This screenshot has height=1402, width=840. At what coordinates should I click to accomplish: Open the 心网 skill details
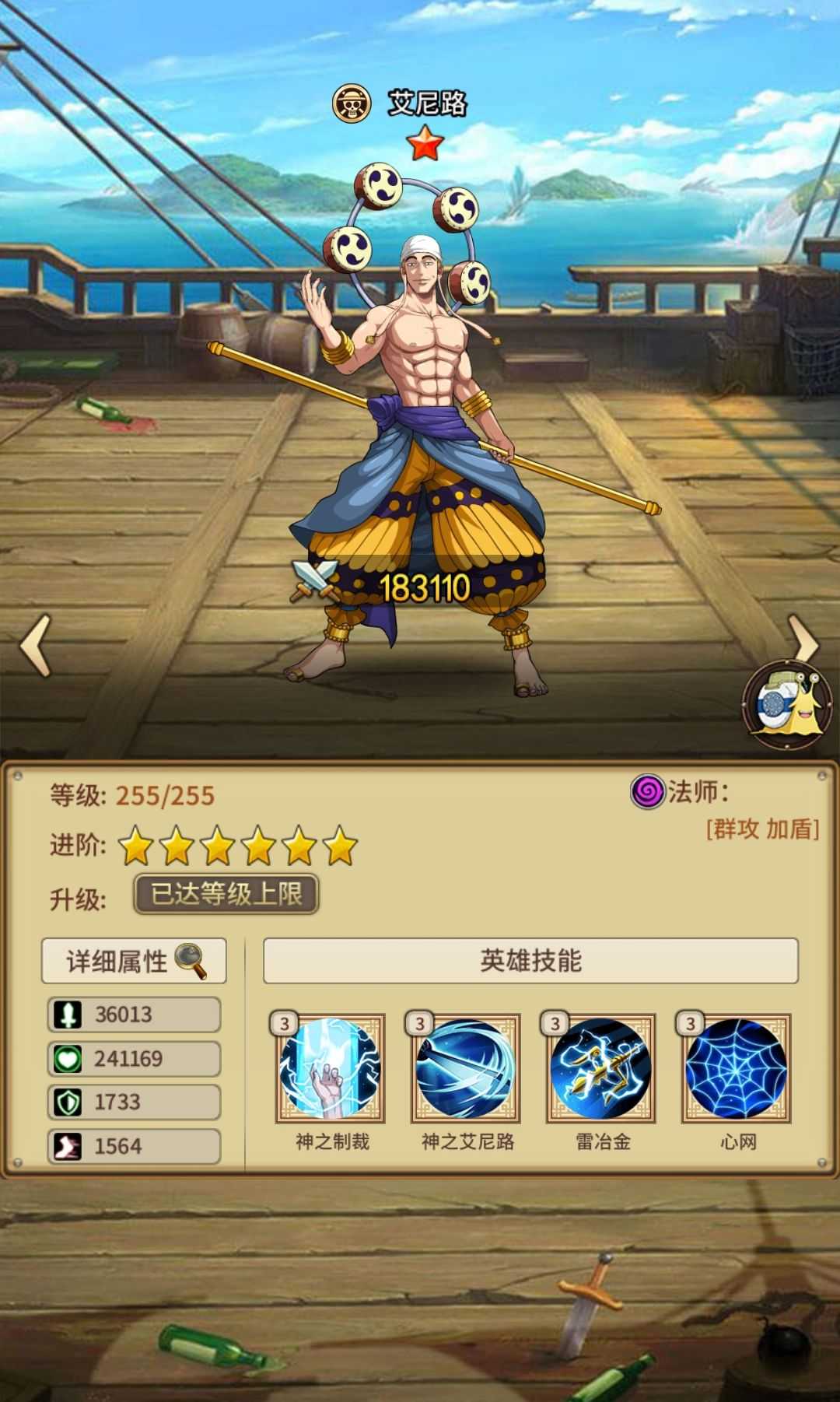[x=736, y=1067]
